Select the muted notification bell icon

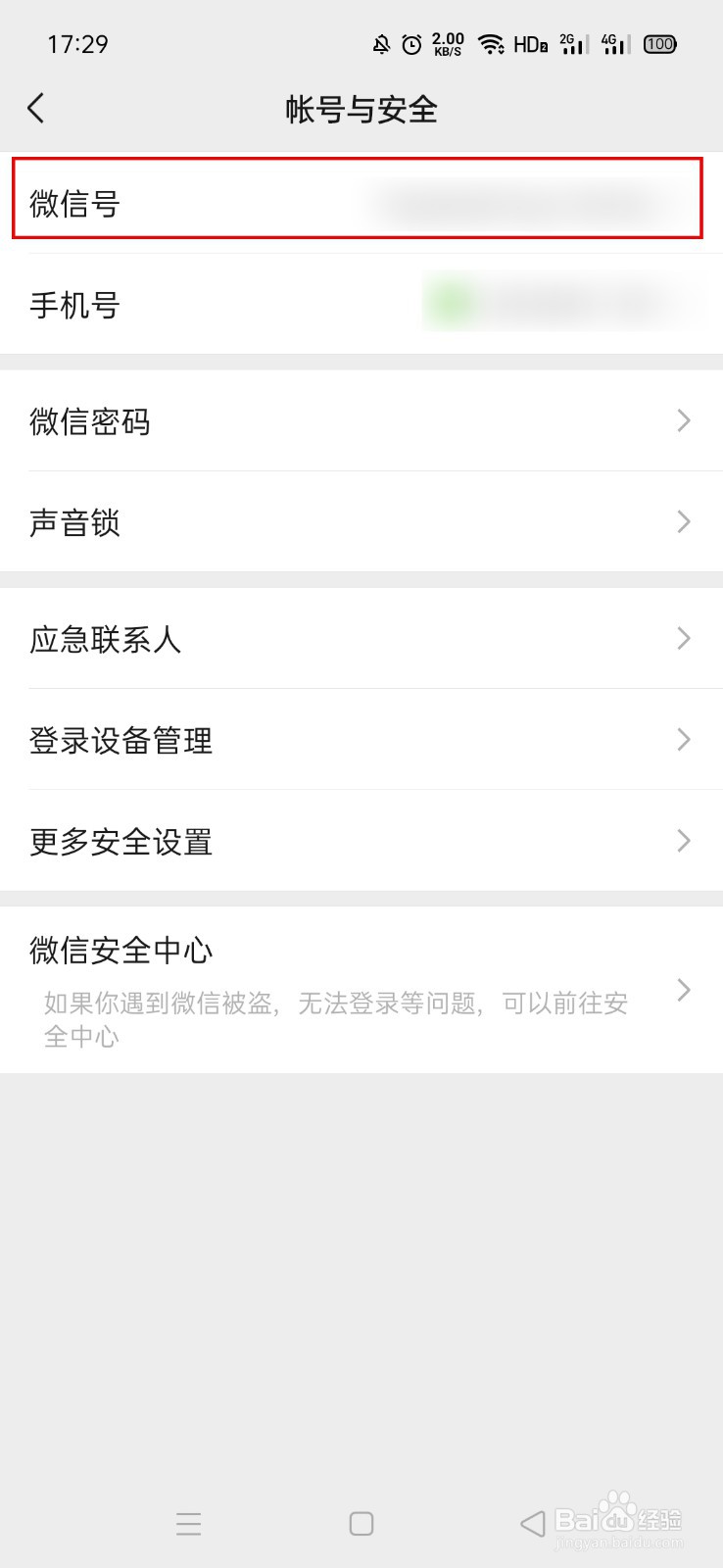(381, 44)
